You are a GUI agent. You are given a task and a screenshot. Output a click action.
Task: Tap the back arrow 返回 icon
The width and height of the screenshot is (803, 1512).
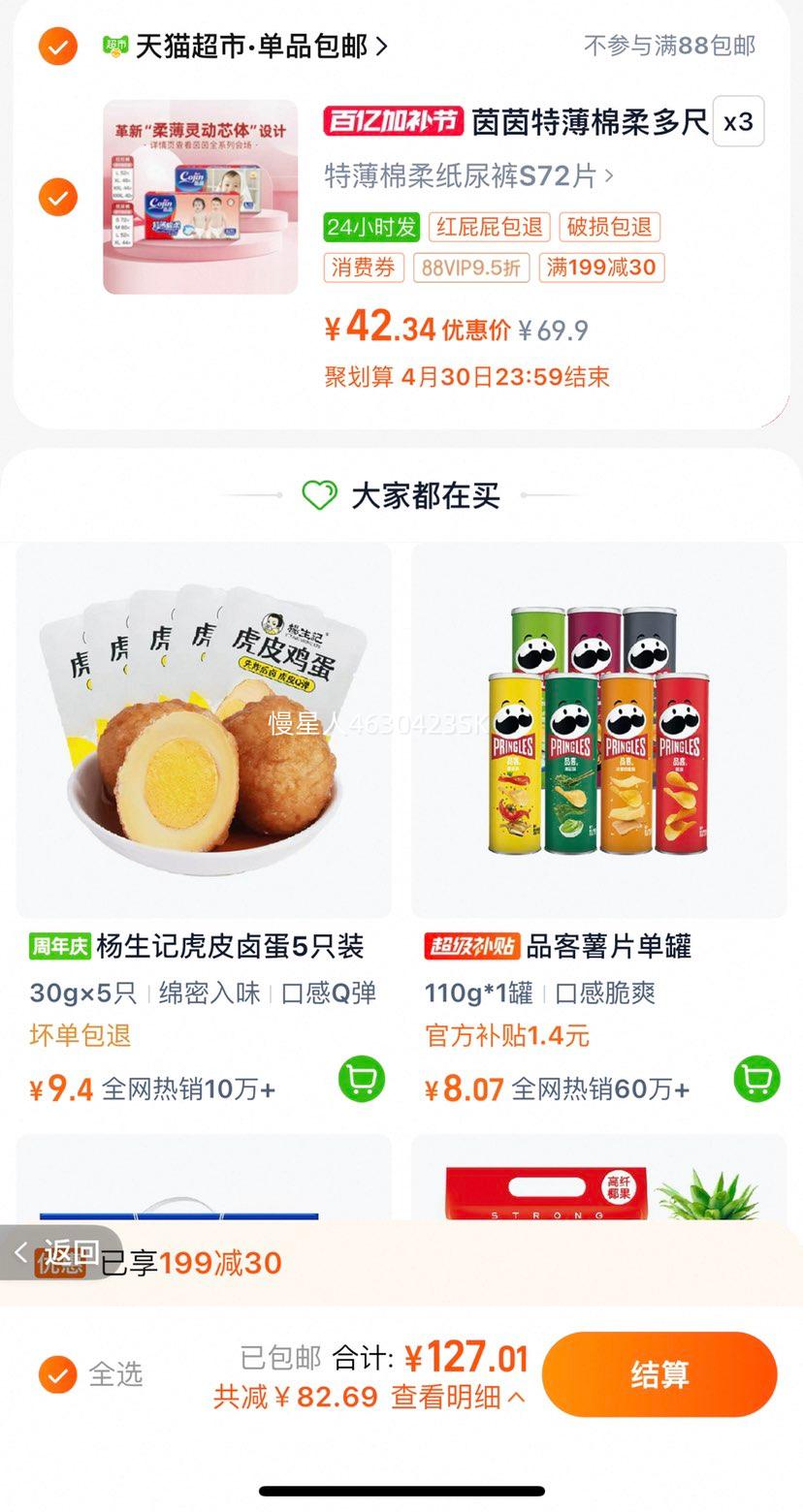[x=19, y=1252]
